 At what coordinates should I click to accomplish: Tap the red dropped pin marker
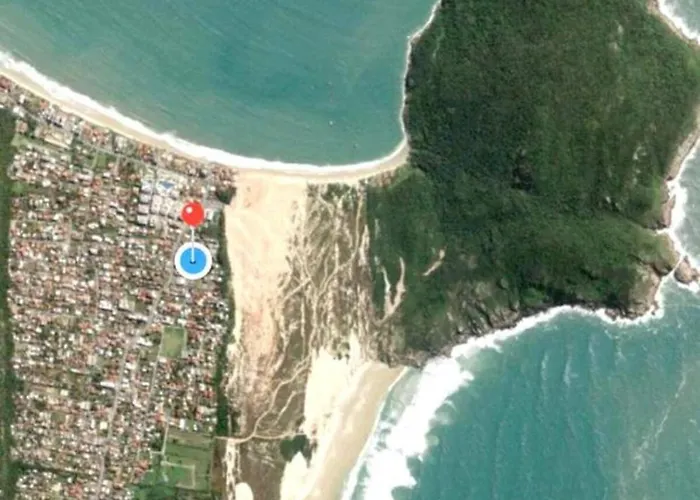pyautogui.click(x=193, y=212)
